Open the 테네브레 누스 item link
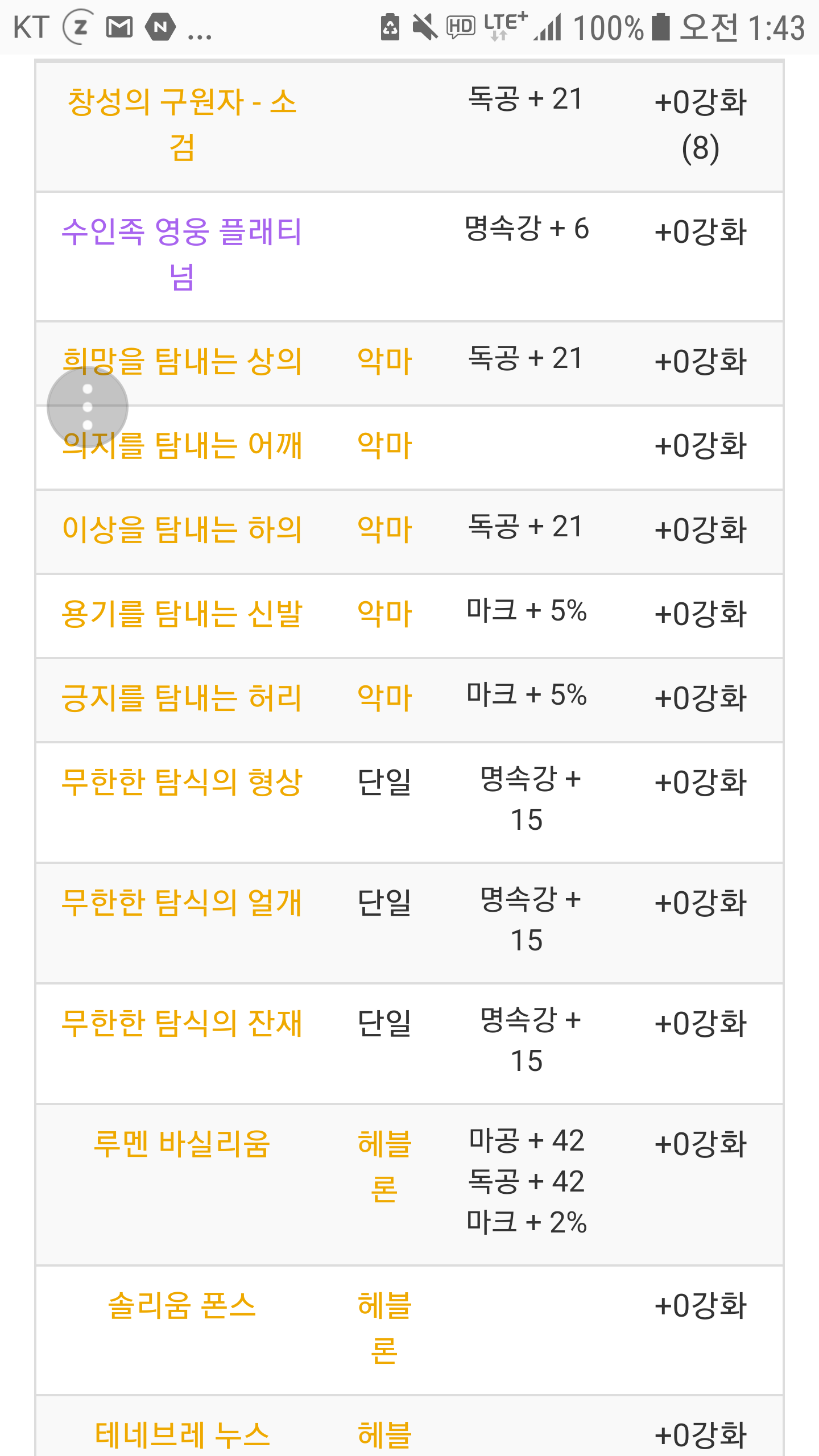This screenshot has width=819, height=1456. (182, 1433)
